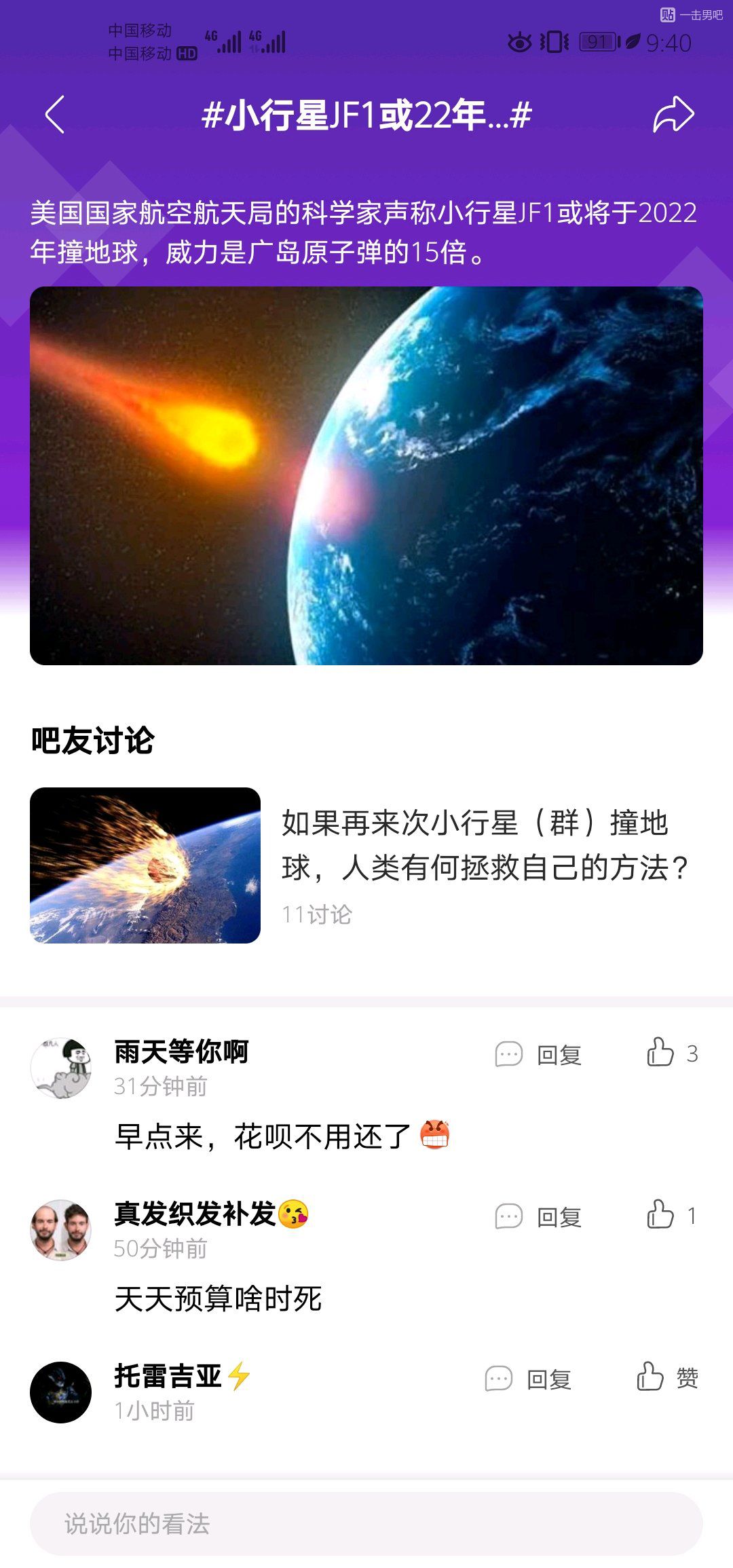This screenshot has height=1568, width=733.
Task: Reply to 雨天等你啊's comment
Action: (x=539, y=1054)
